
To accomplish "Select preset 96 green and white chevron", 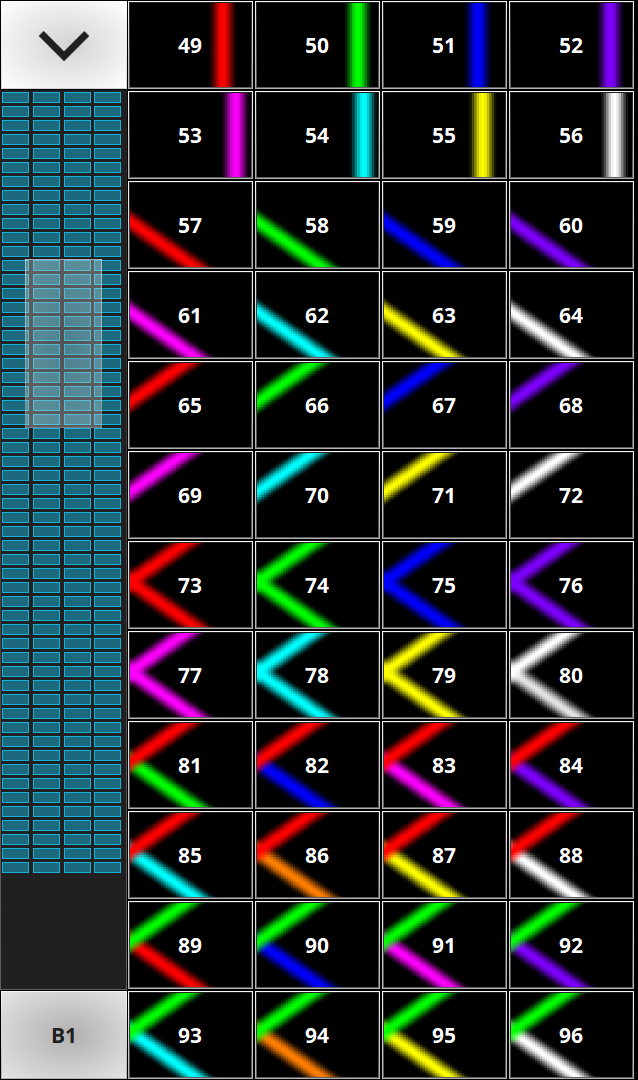I will (x=571, y=1035).
